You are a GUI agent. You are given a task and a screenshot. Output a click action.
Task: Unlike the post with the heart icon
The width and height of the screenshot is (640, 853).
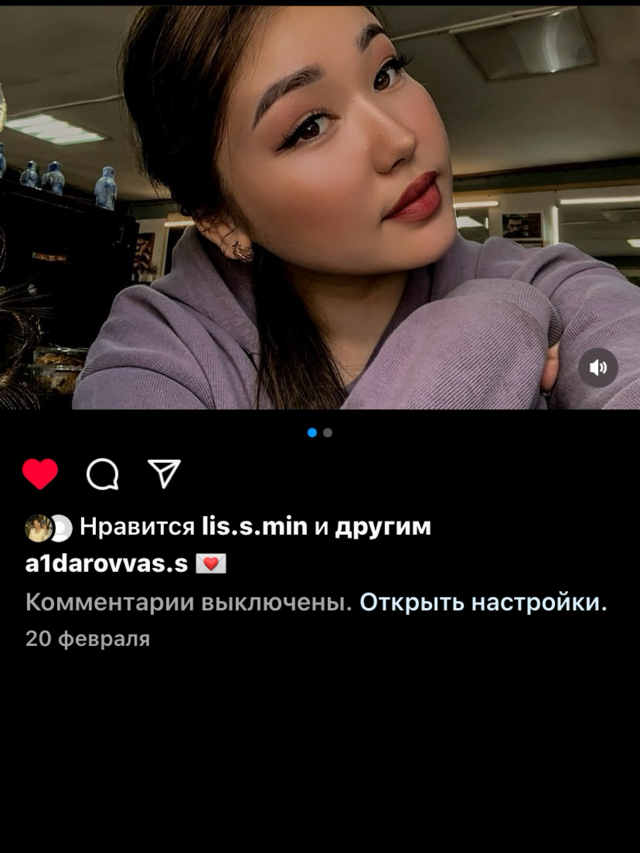[x=40, y=474]
